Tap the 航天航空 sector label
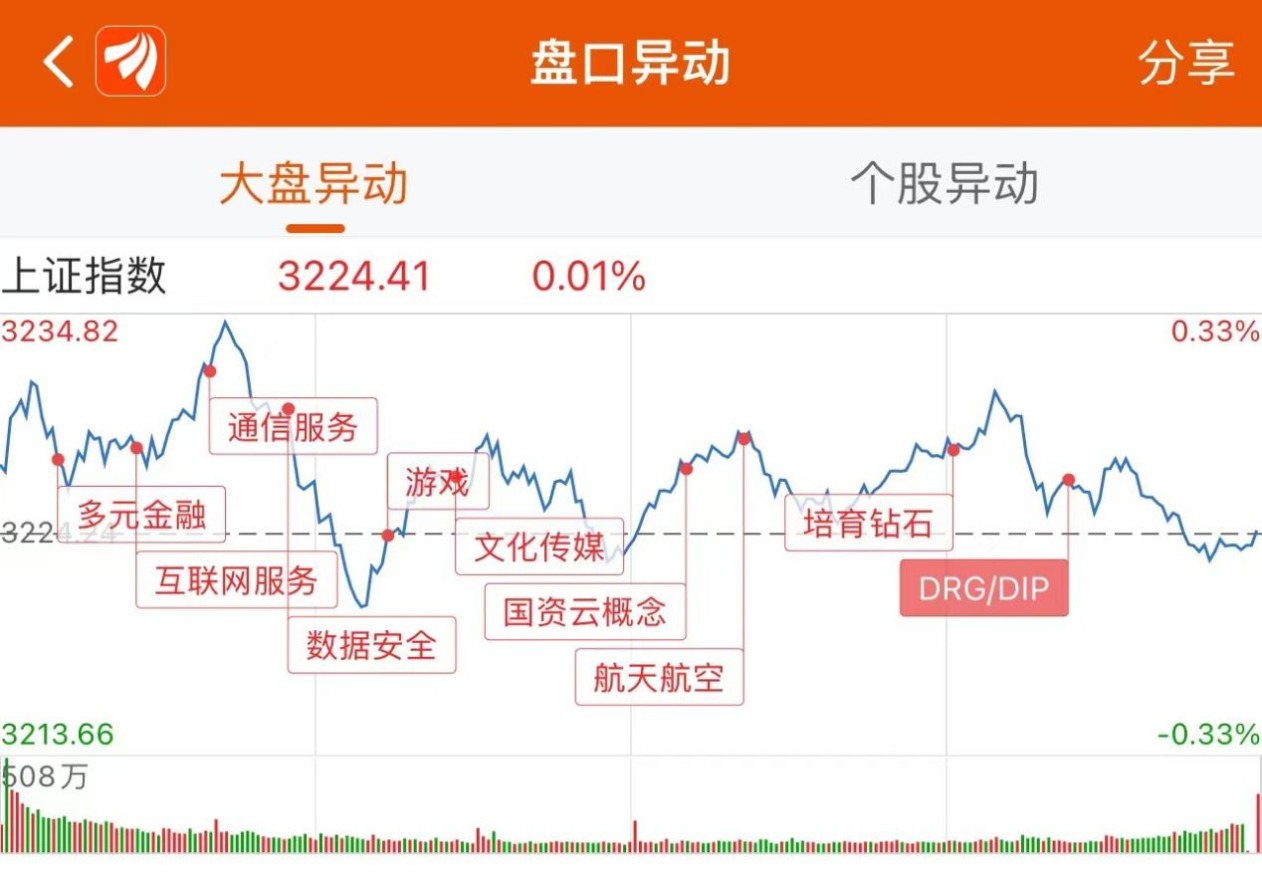Image resolution: width=1262 pixels, height=878 pixels. click(x=659, y=677)
